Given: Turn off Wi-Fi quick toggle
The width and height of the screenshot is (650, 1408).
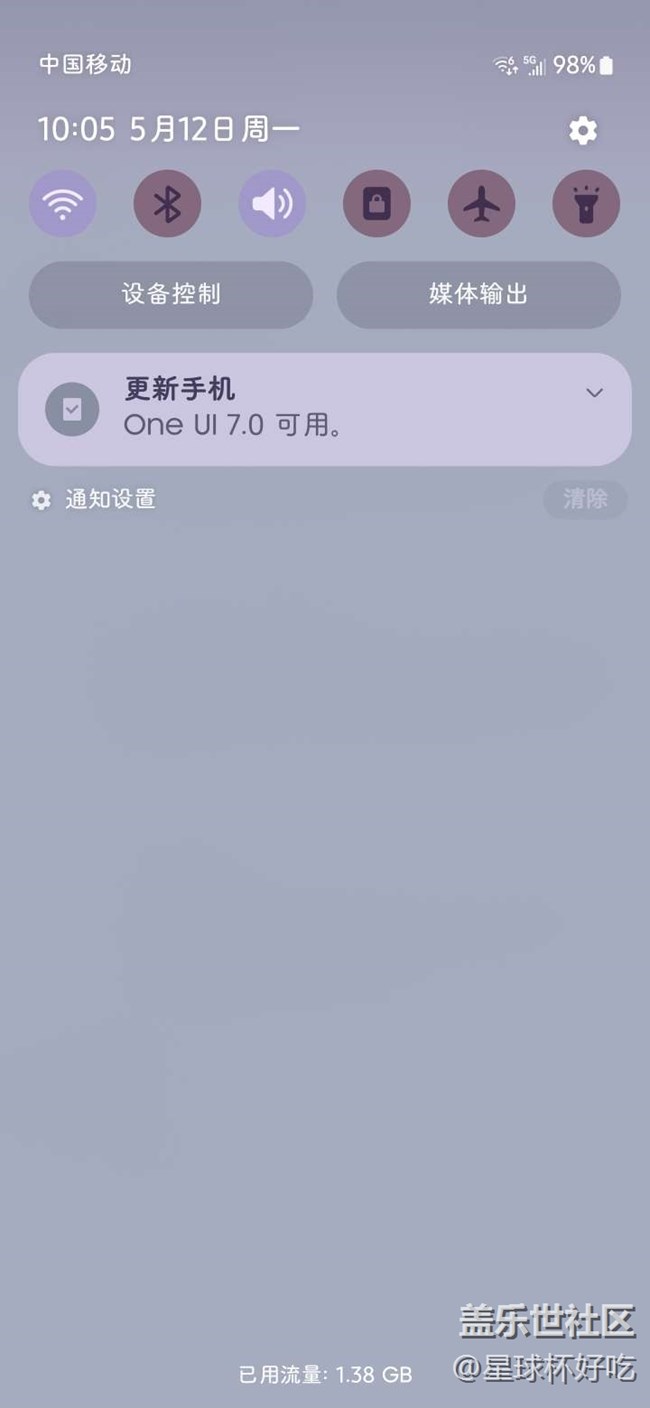Looking at the screenshot, I should point(63,204).
